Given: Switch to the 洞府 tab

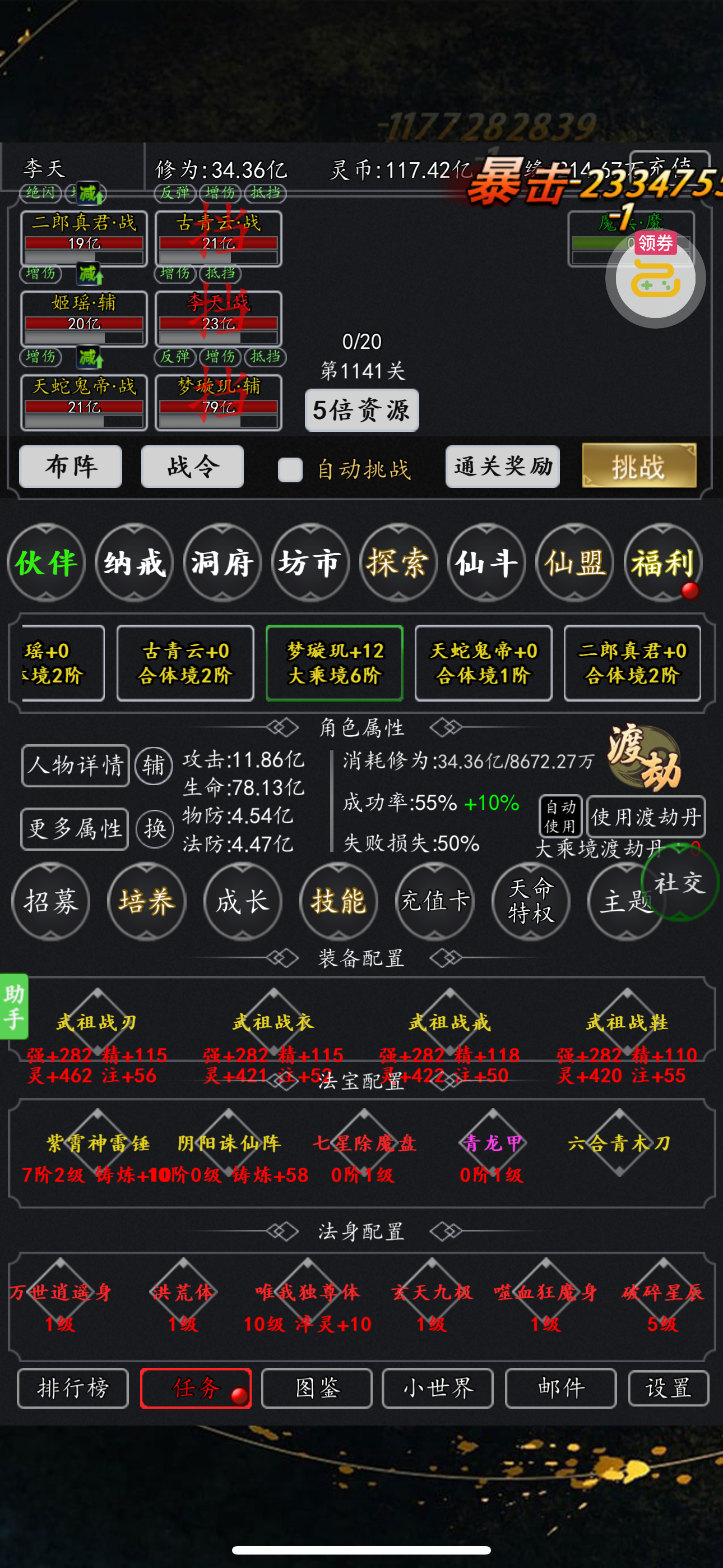Looking at the screenshot, I should (222, 562).
